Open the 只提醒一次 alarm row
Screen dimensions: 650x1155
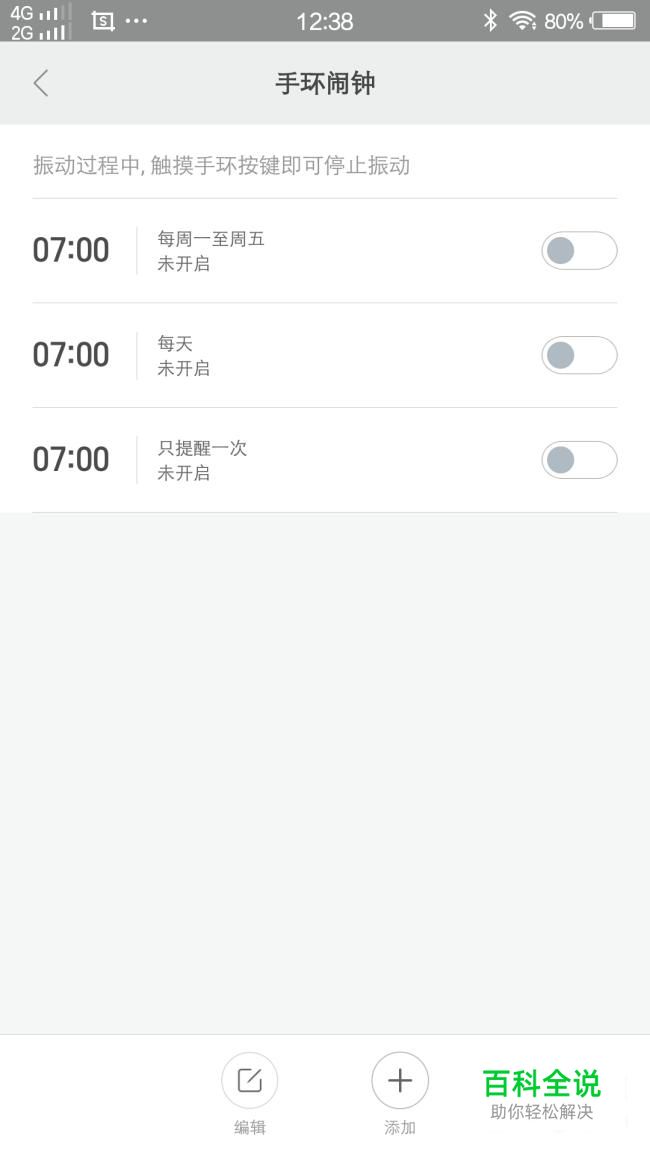(325, 460)
